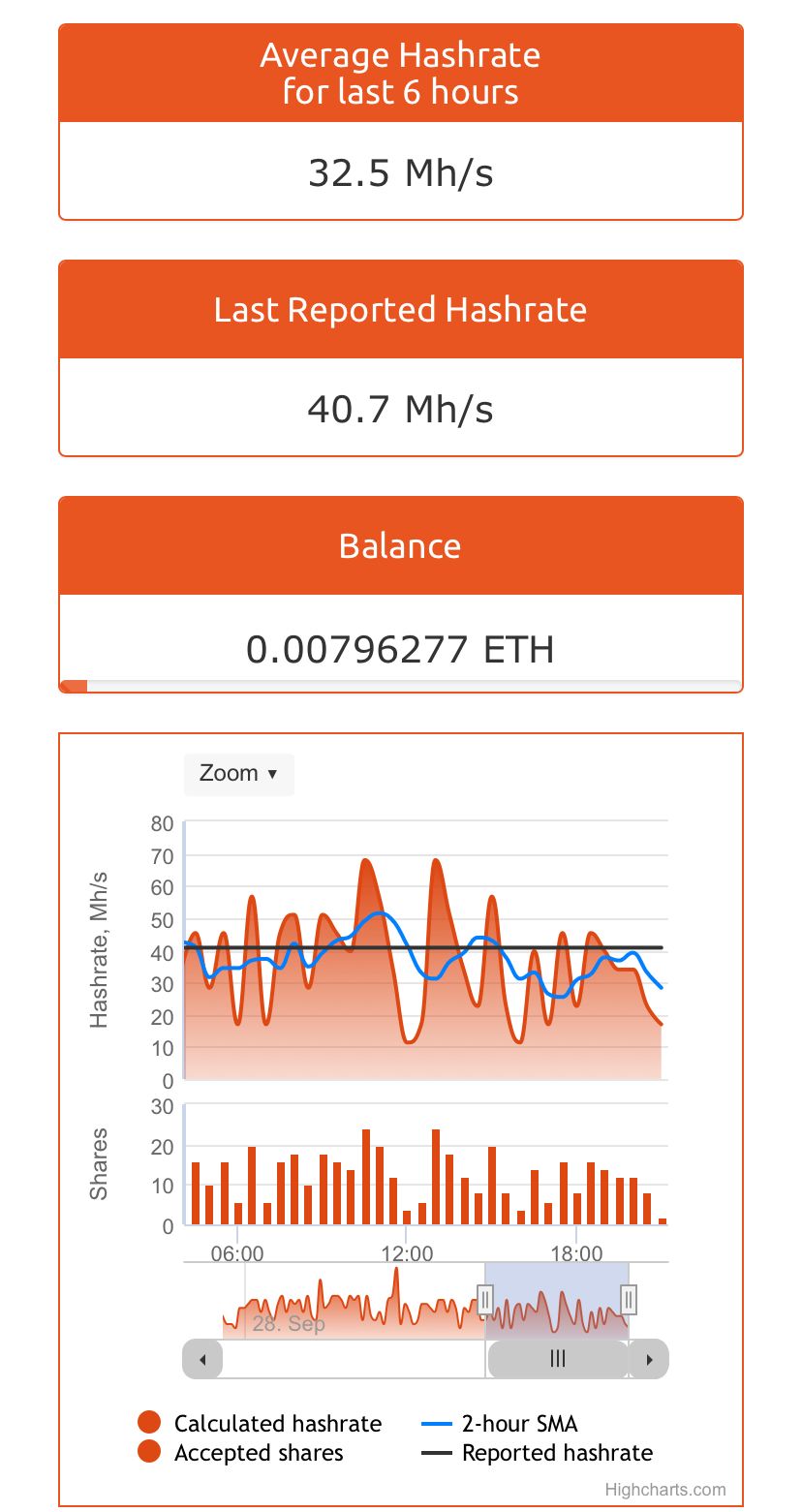802x1512 pixels.
Task: Tap the right range handle of navigator
Action: 629,1299
